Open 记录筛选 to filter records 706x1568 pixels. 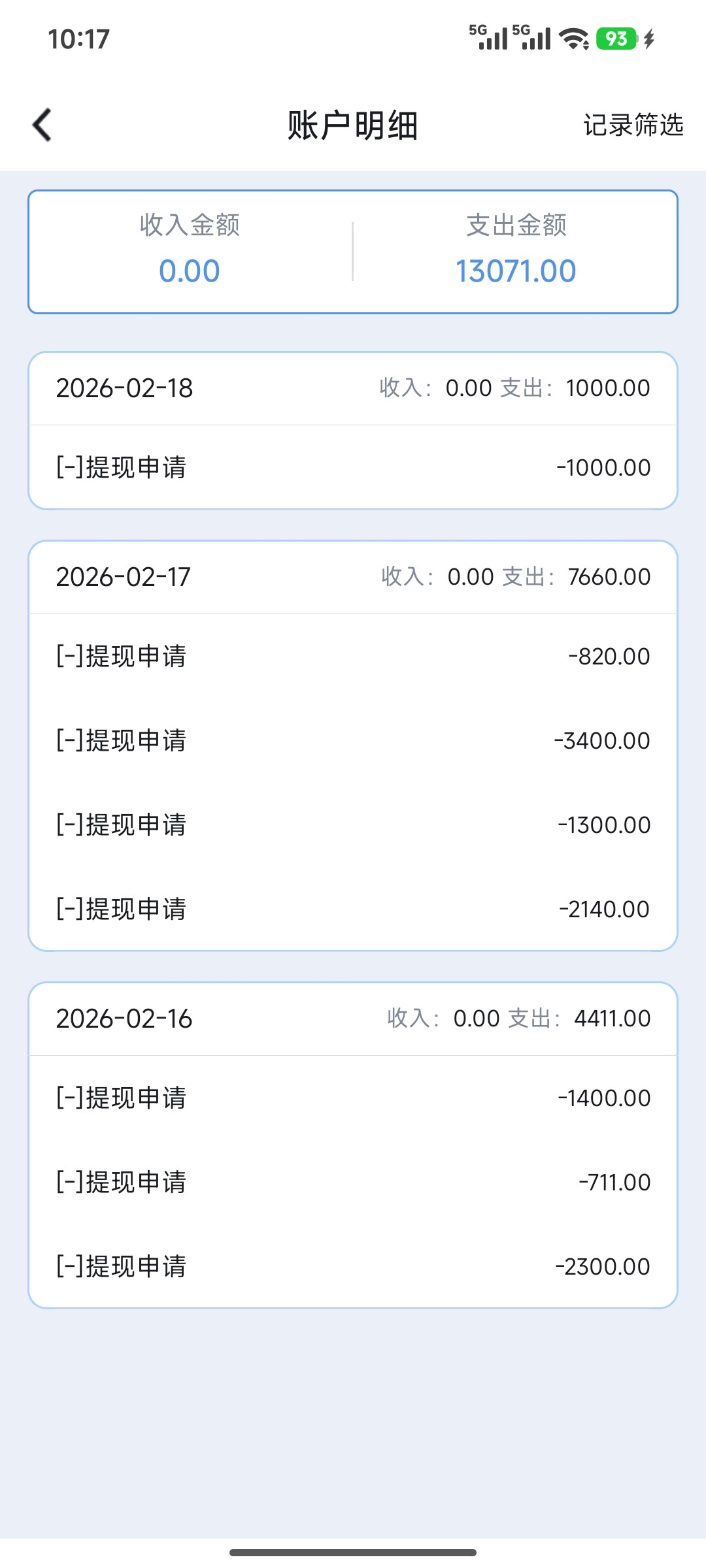coord(633,125)
